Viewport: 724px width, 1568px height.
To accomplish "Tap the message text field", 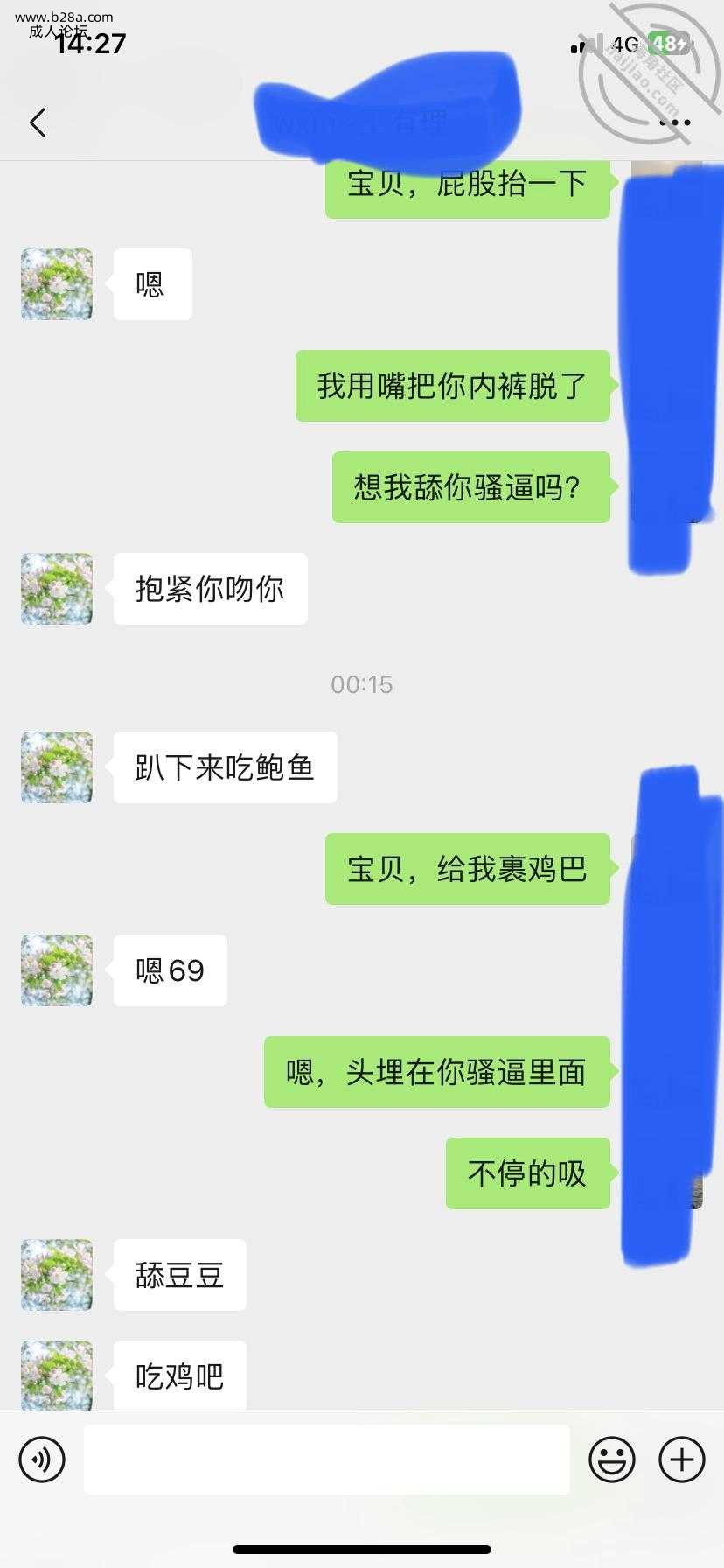I will tap(326, 1459).
